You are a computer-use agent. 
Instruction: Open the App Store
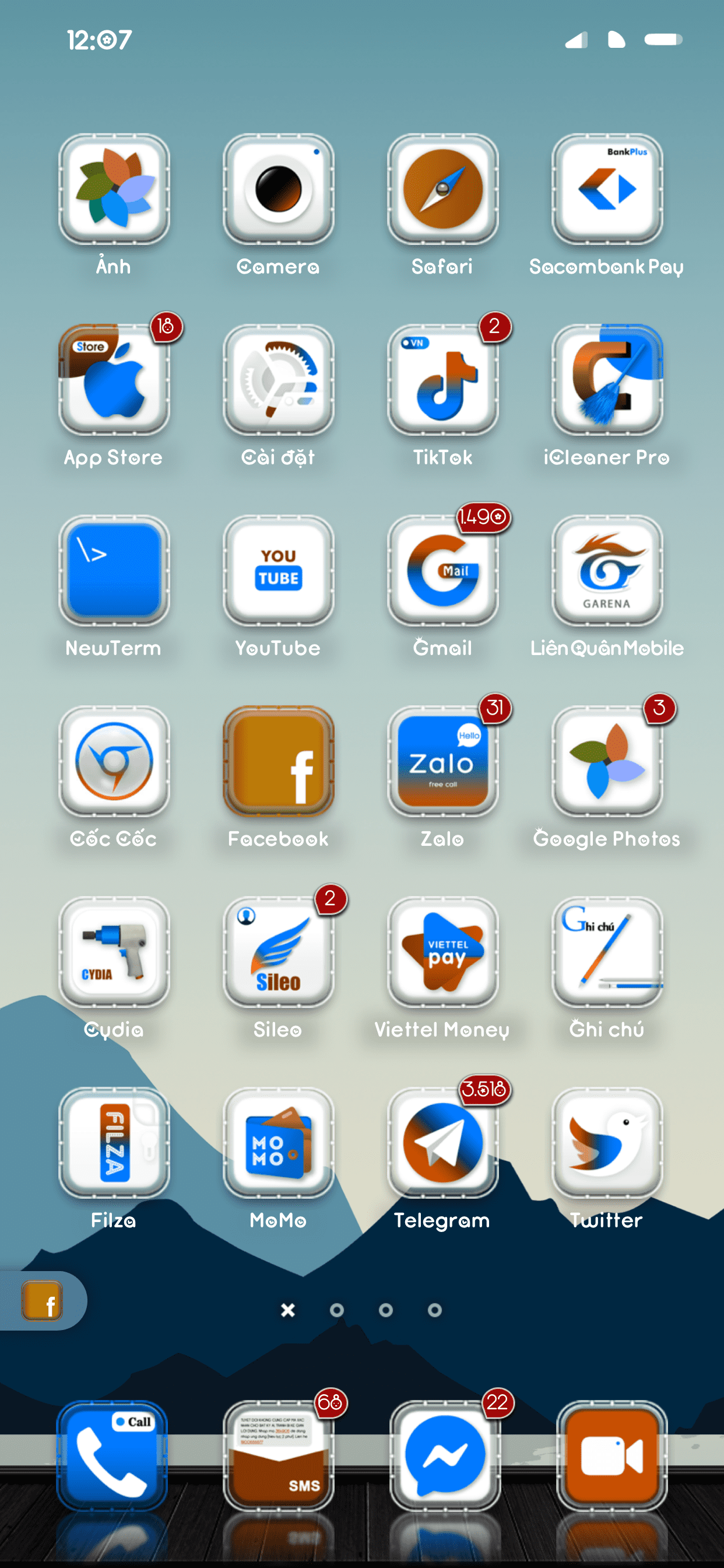pyautogui.click(x=114, y=379)
